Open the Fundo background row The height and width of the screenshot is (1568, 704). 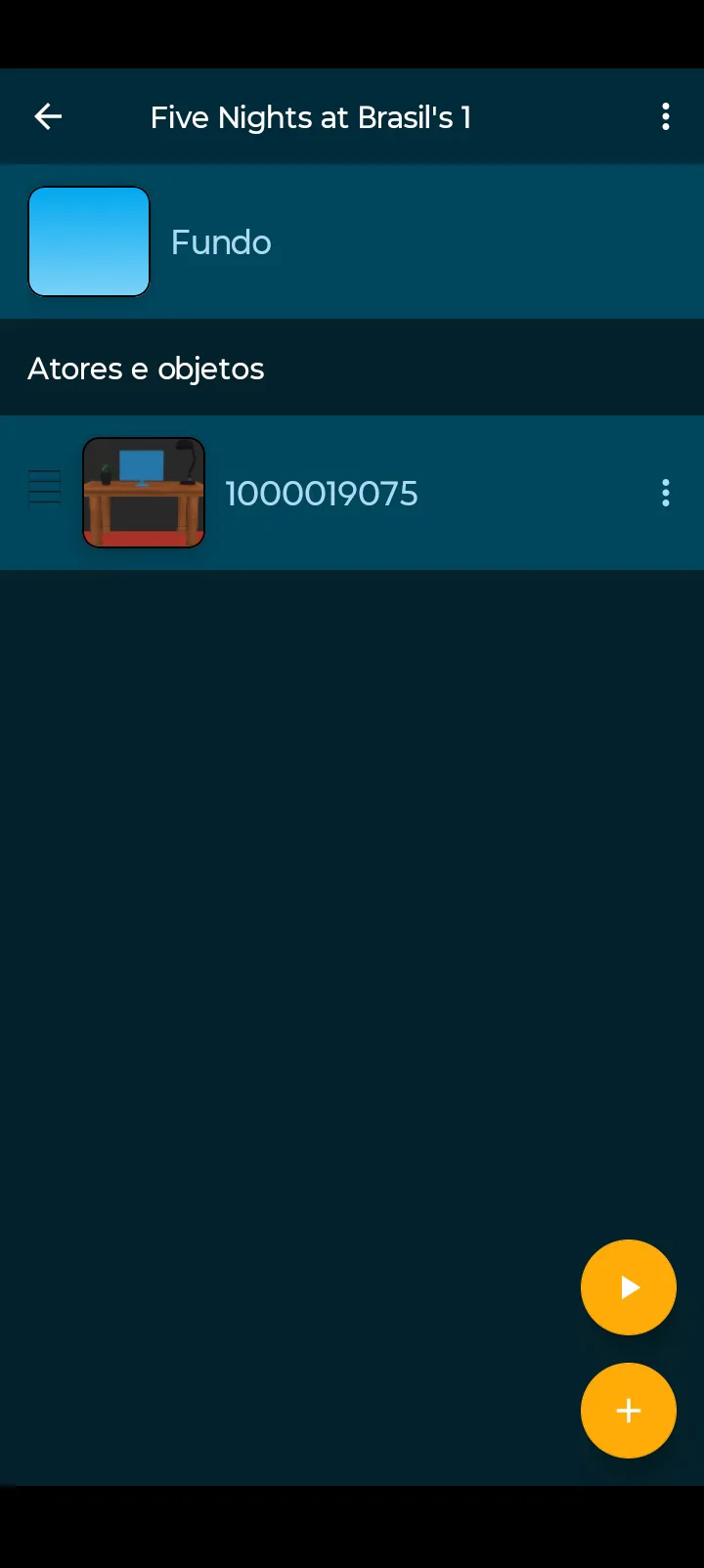[x=352, y=241]
